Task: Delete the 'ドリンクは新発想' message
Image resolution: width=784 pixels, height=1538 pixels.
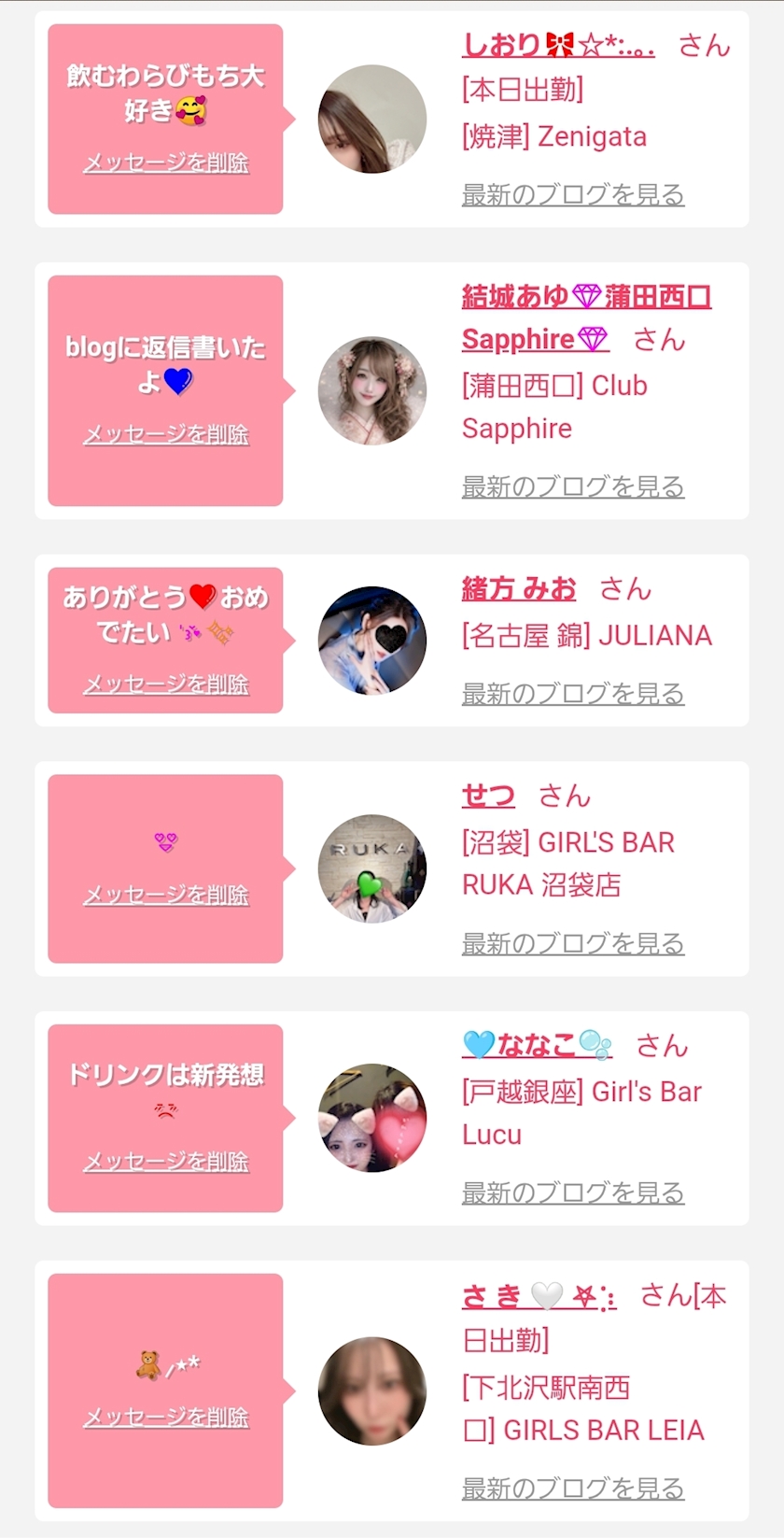Action: [x=166, y=1161]
